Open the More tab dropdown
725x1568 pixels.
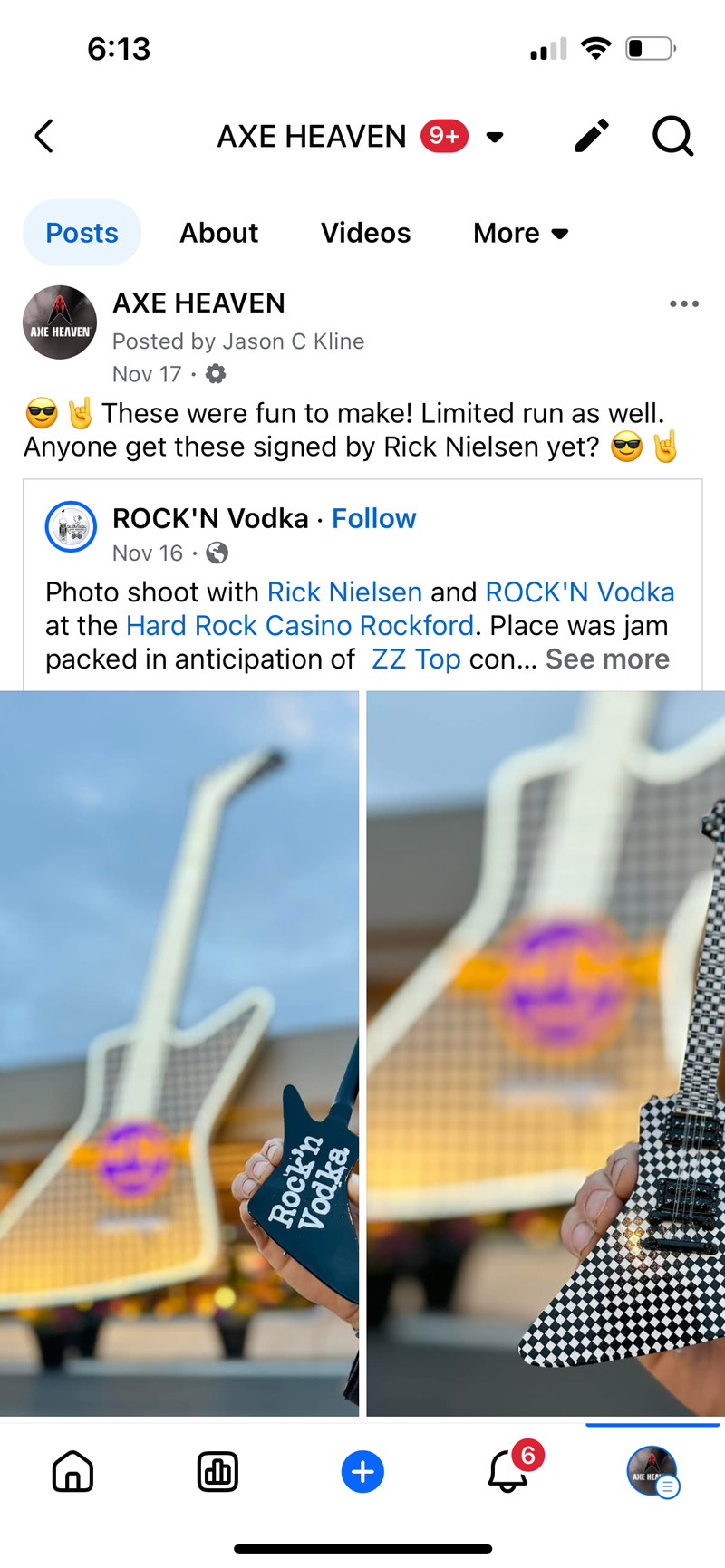coord(520,233)
